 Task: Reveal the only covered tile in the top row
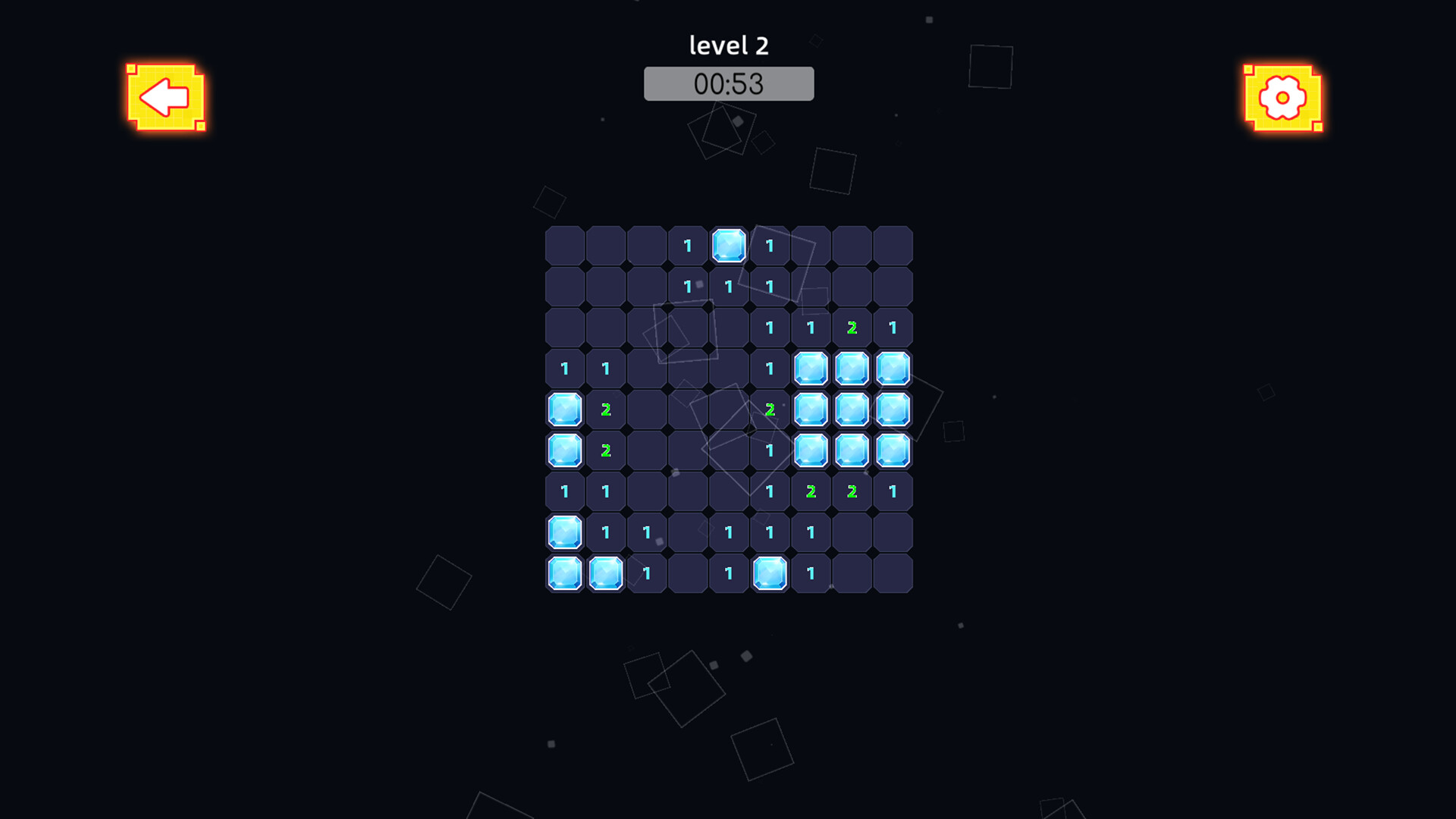point(729,246)
